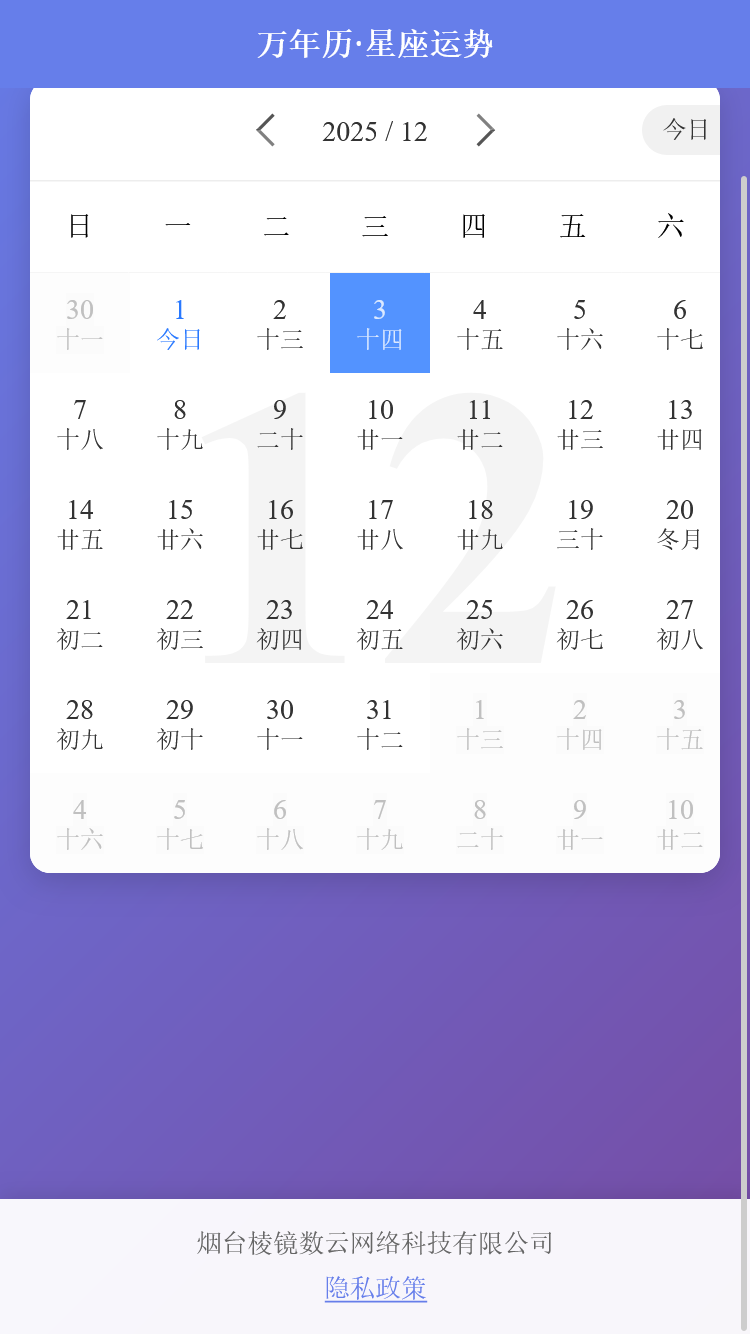Select December 12 labeled 廿三
The height and width of the screenshot is (1336, 752).
pos(580,423)
